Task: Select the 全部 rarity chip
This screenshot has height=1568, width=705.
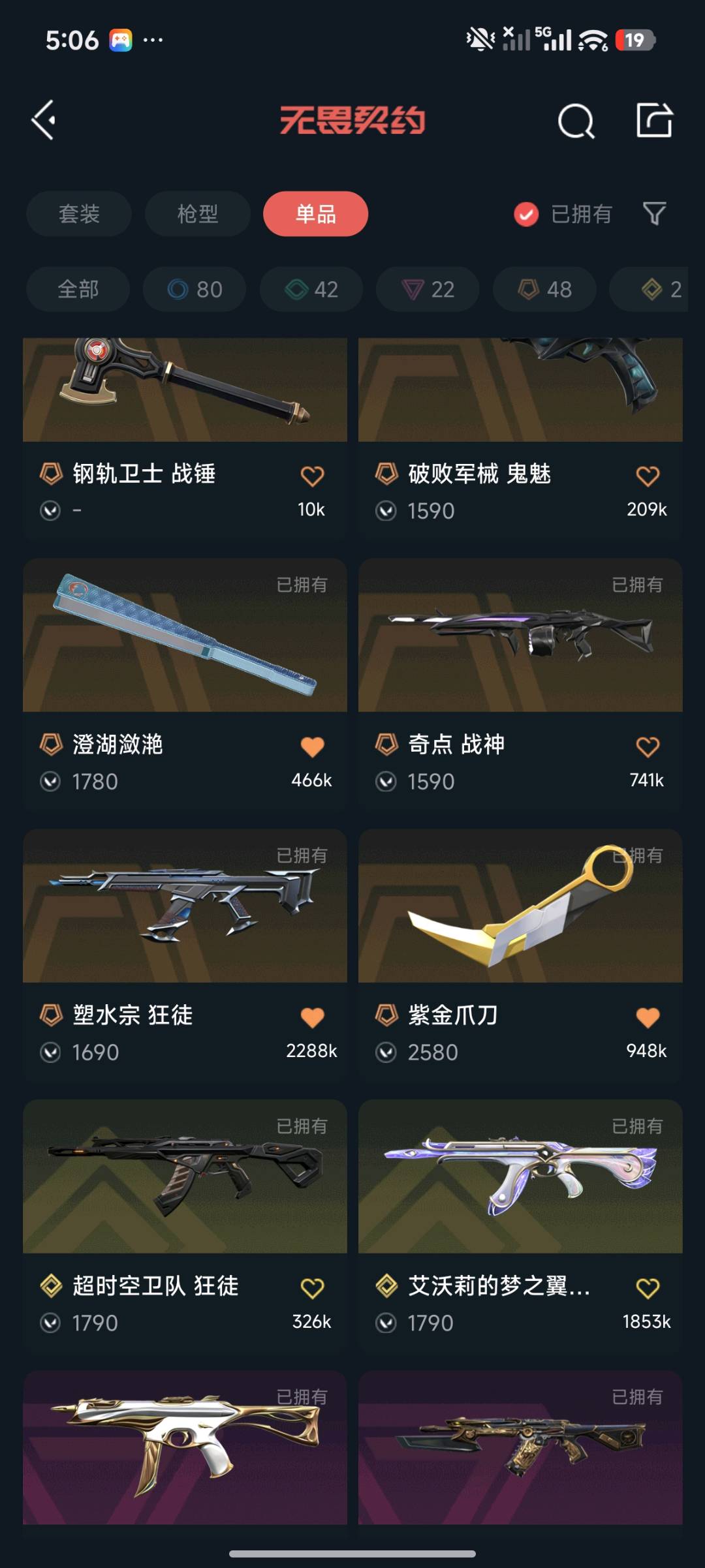Action: (78, 289)
